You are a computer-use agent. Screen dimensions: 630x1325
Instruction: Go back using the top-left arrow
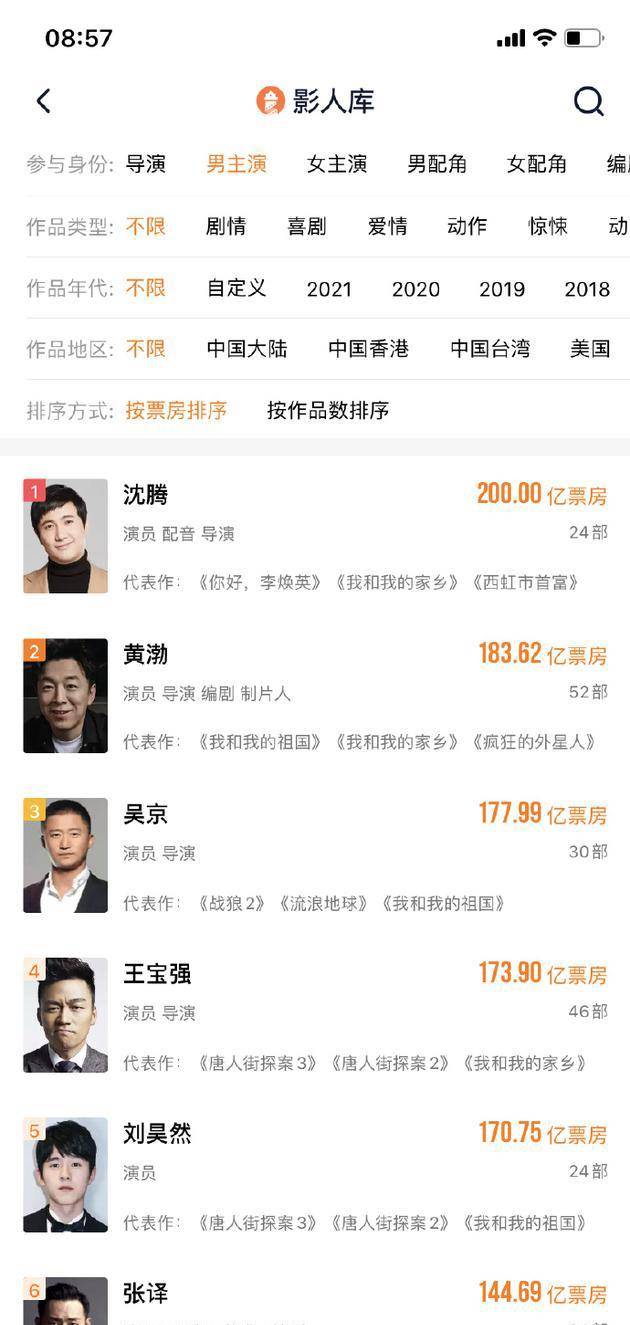point(43,101)
